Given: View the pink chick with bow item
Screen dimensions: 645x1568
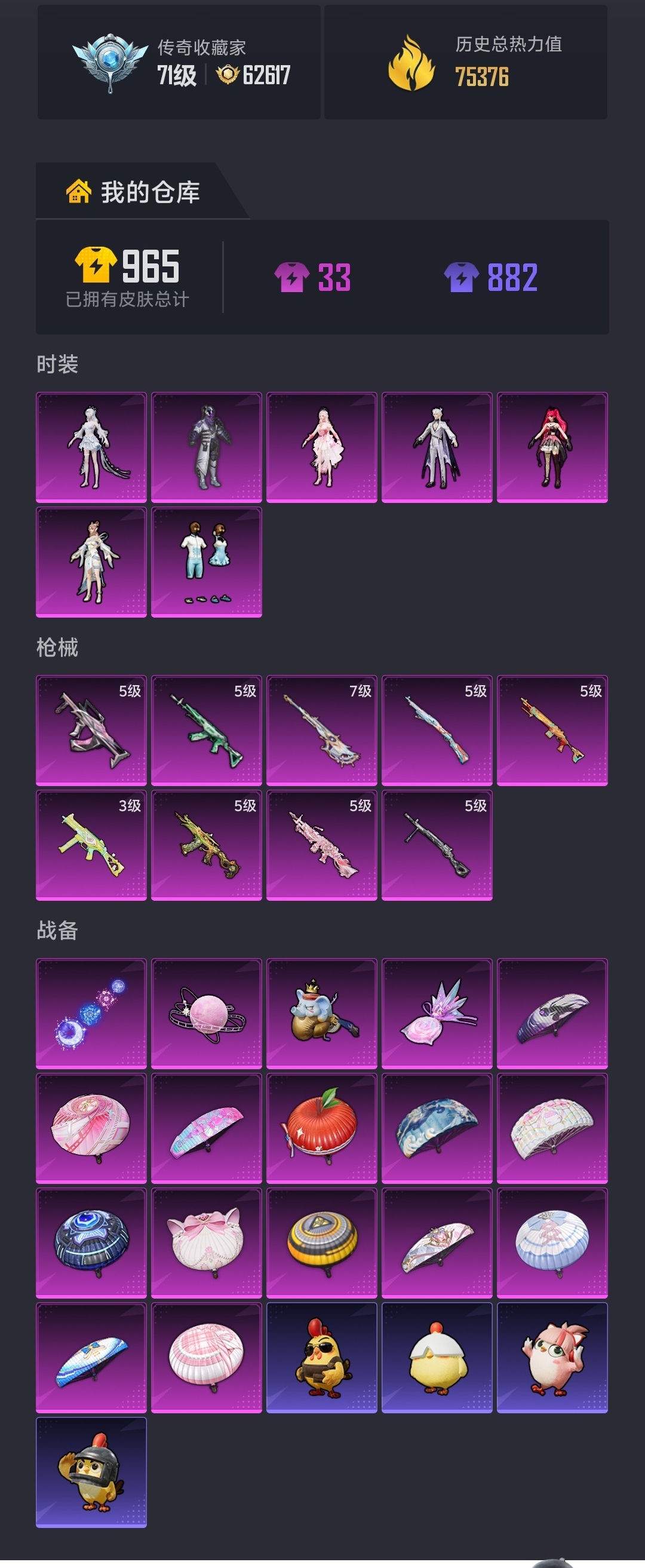Looking at the screenshot, I should click(x=552, y=1357).
